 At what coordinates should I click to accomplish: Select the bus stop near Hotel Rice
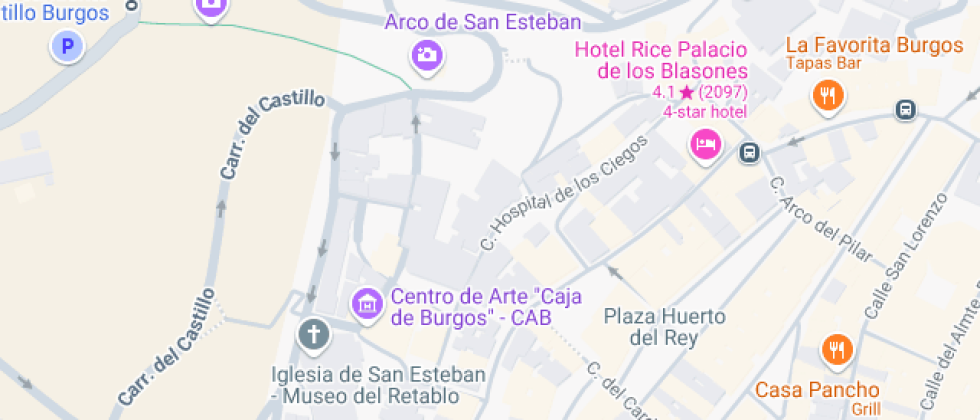tap(748, 153)
